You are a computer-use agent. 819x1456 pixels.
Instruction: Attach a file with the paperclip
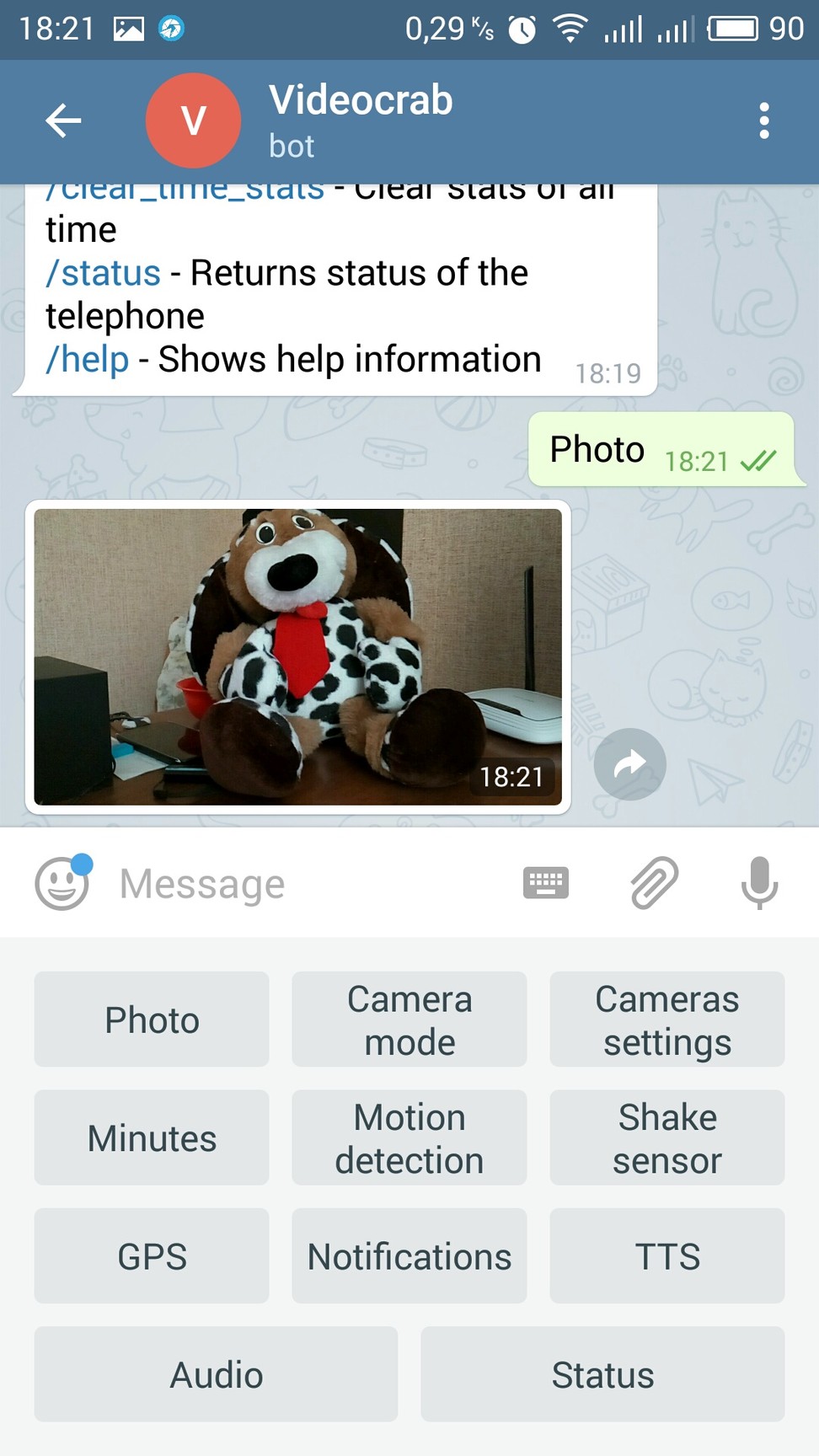pyautogui.click(x=655, y=883)
